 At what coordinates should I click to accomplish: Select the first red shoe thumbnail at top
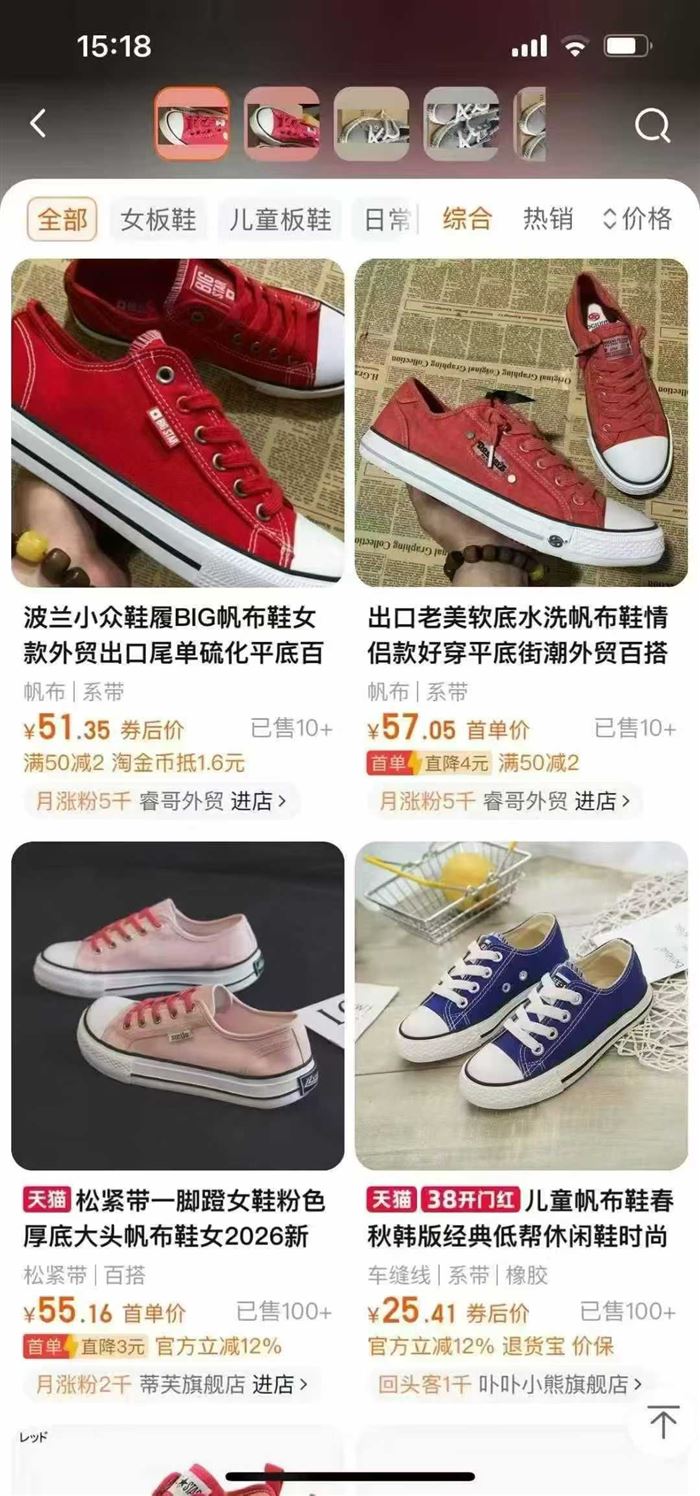(191, 124)
